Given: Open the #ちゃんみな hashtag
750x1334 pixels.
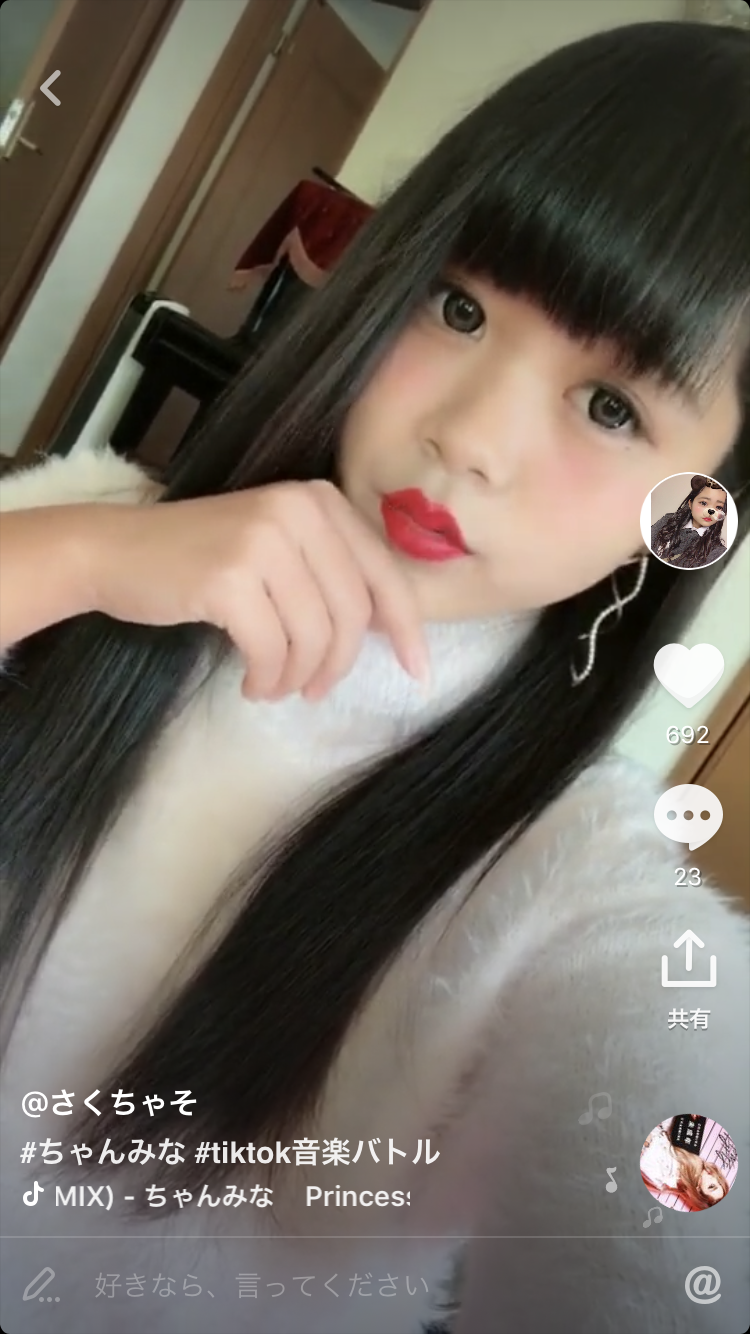Looking at the screenshot, I should click(x=103, y=1152).
